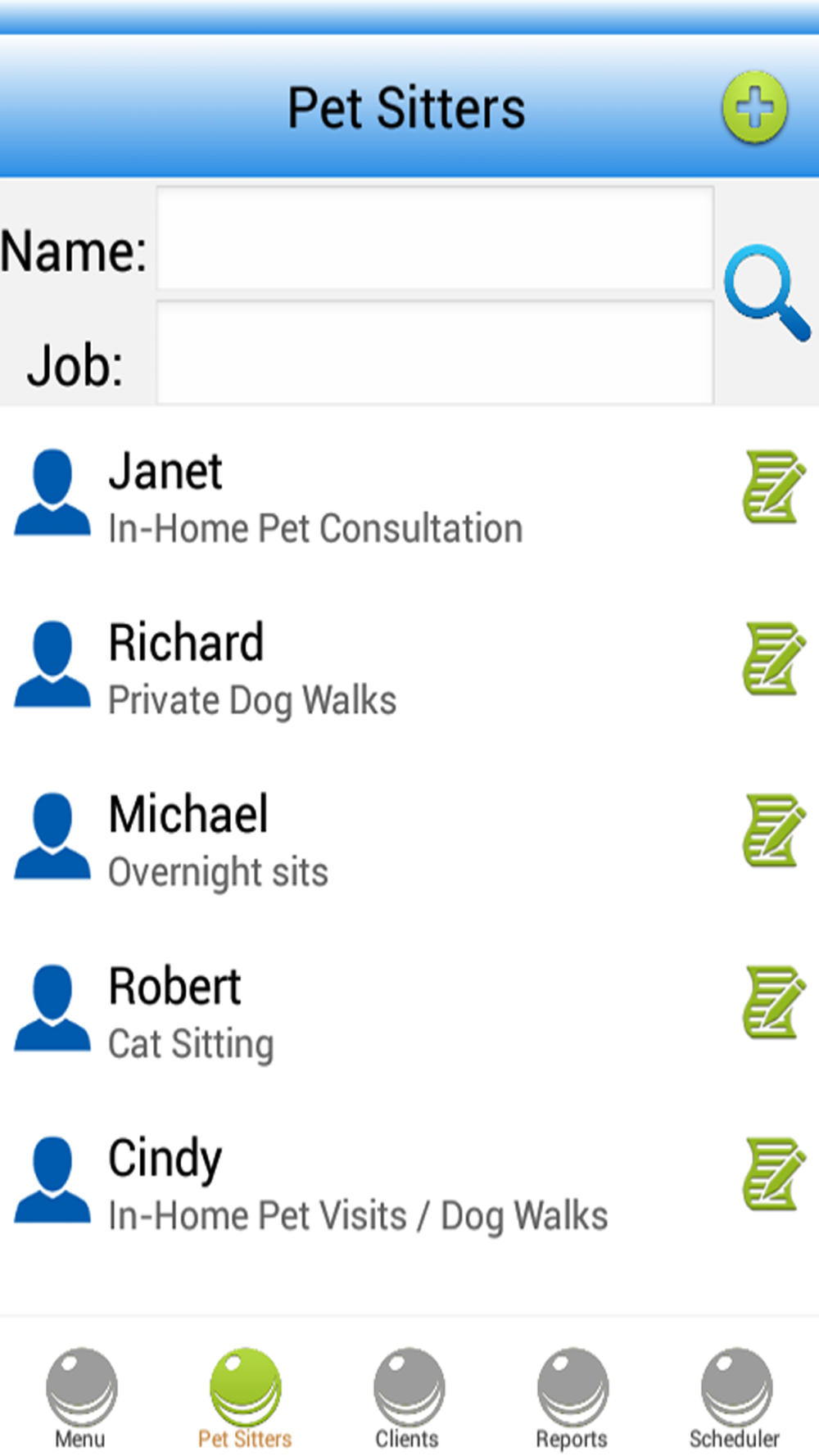Edit Richard's details
This screenshot has width=819, height=1456.
click(772, 658)
